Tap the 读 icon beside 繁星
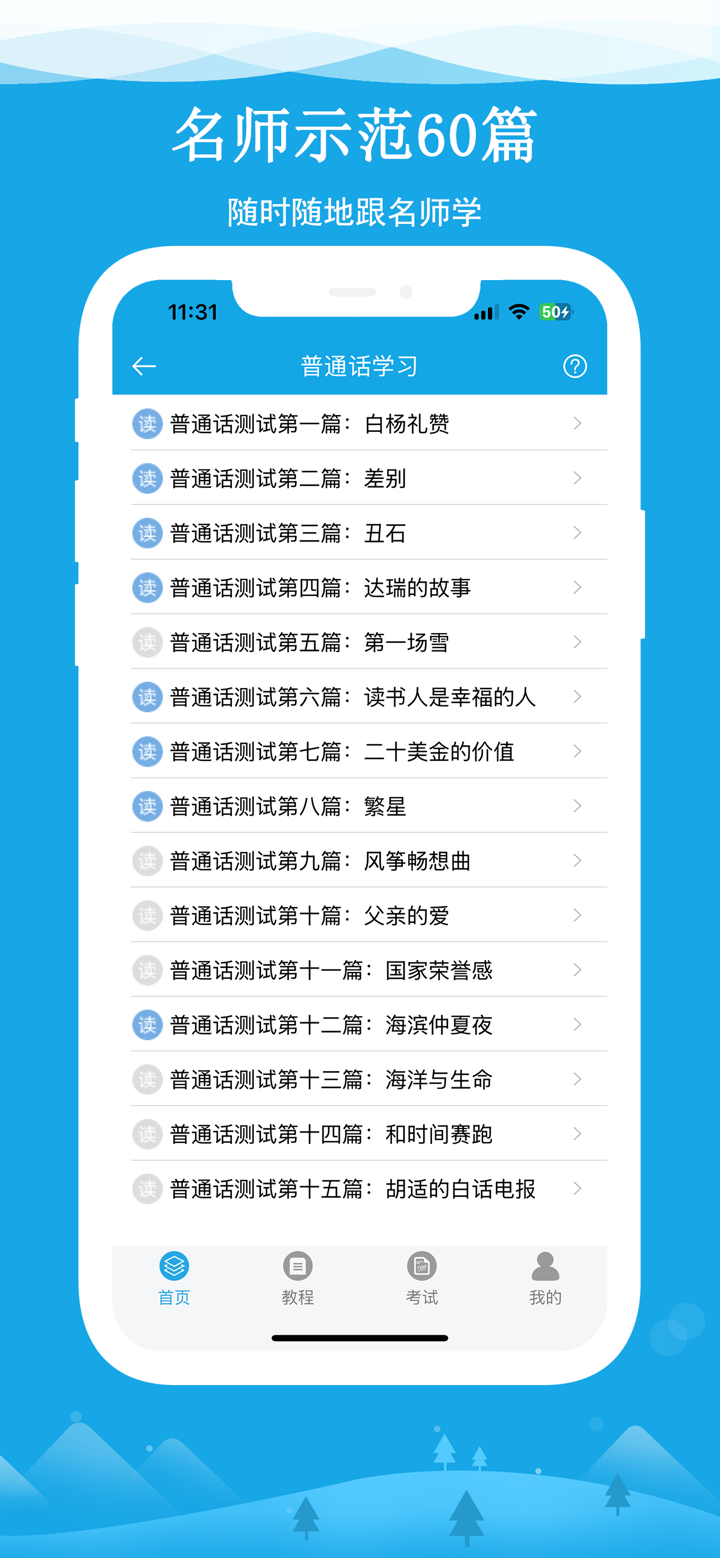 [147, 805]
